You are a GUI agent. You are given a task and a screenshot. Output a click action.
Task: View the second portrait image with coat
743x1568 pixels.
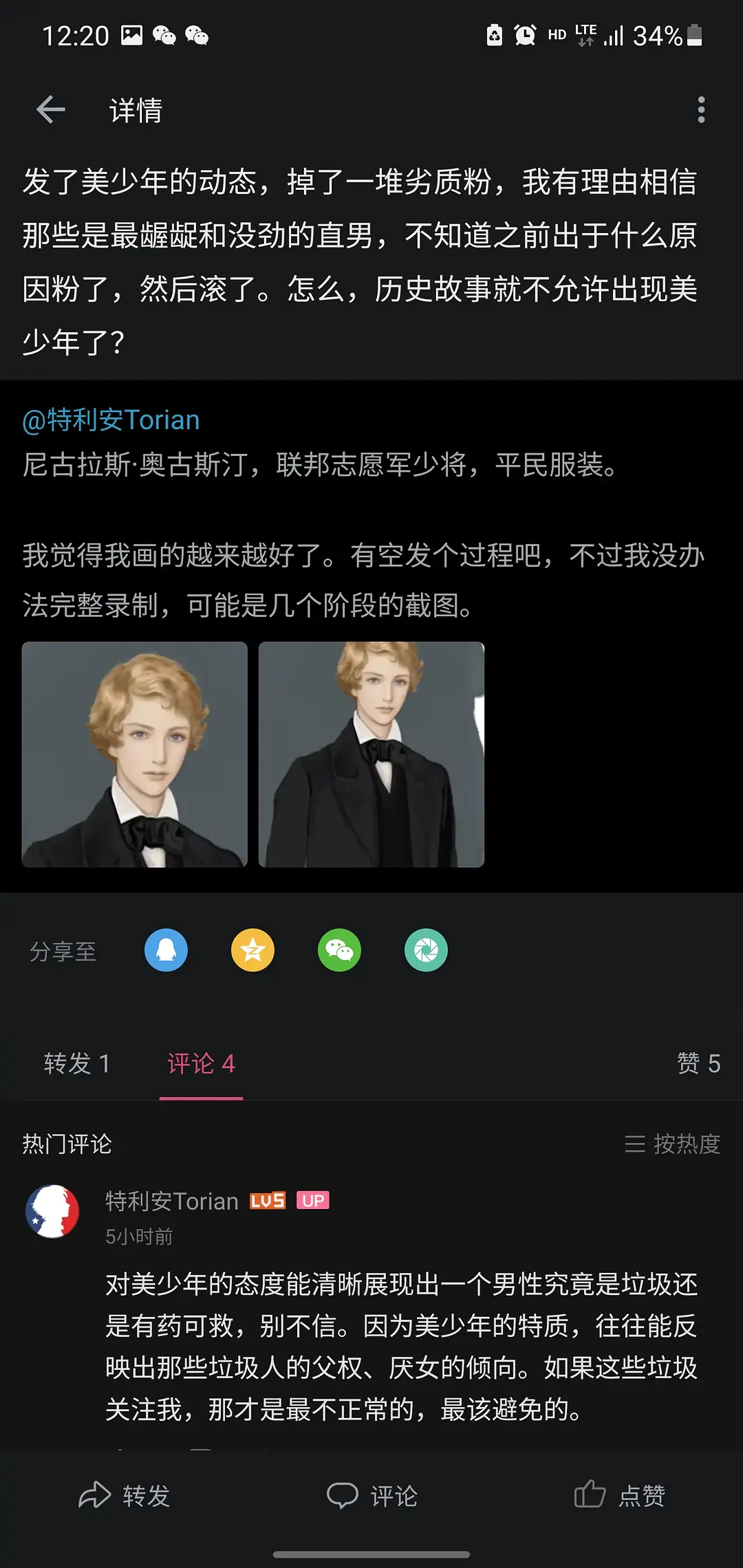pyautogui.click(x=371, y=754)
